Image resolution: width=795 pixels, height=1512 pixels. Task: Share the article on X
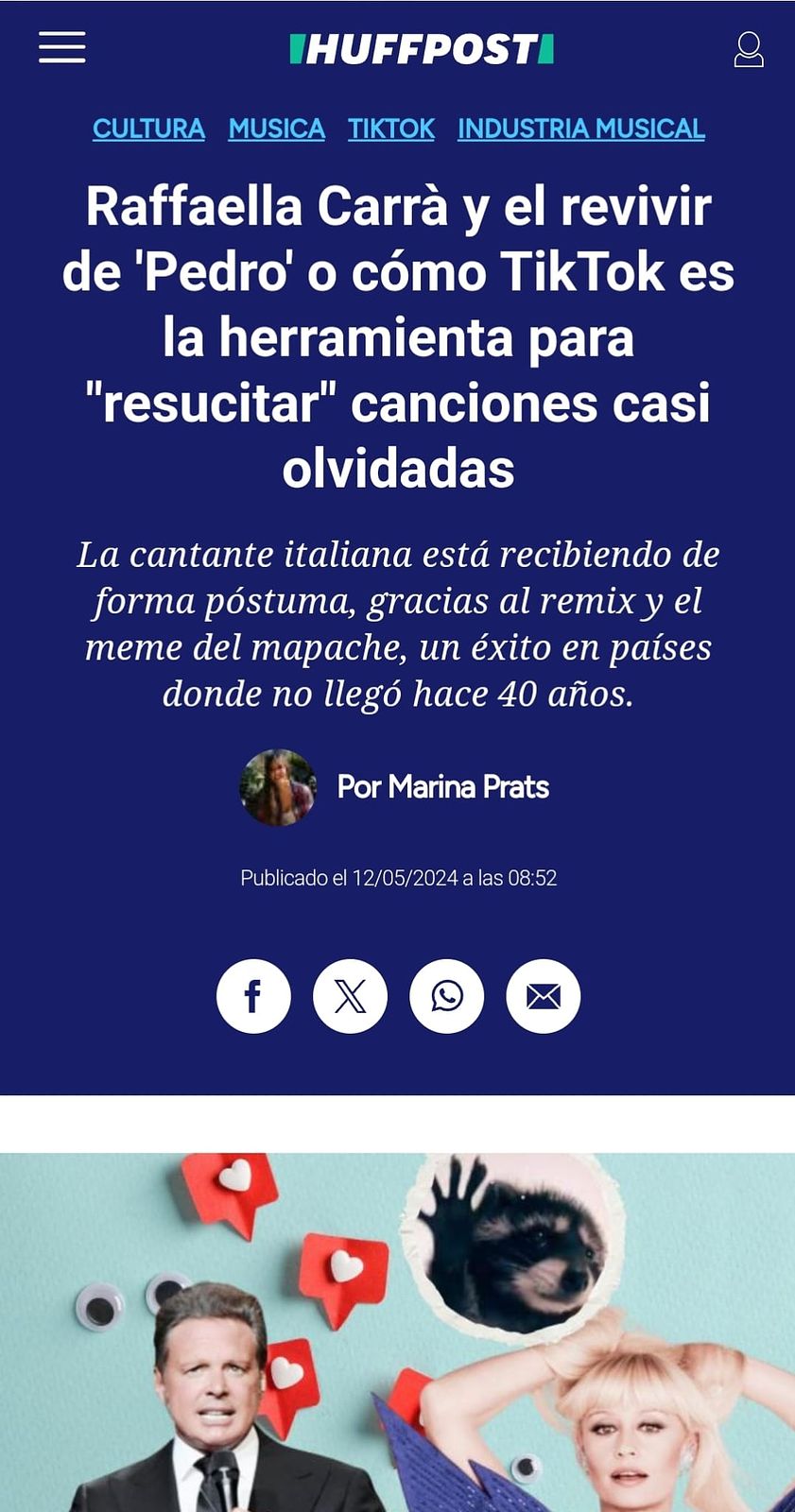[350, 996]
